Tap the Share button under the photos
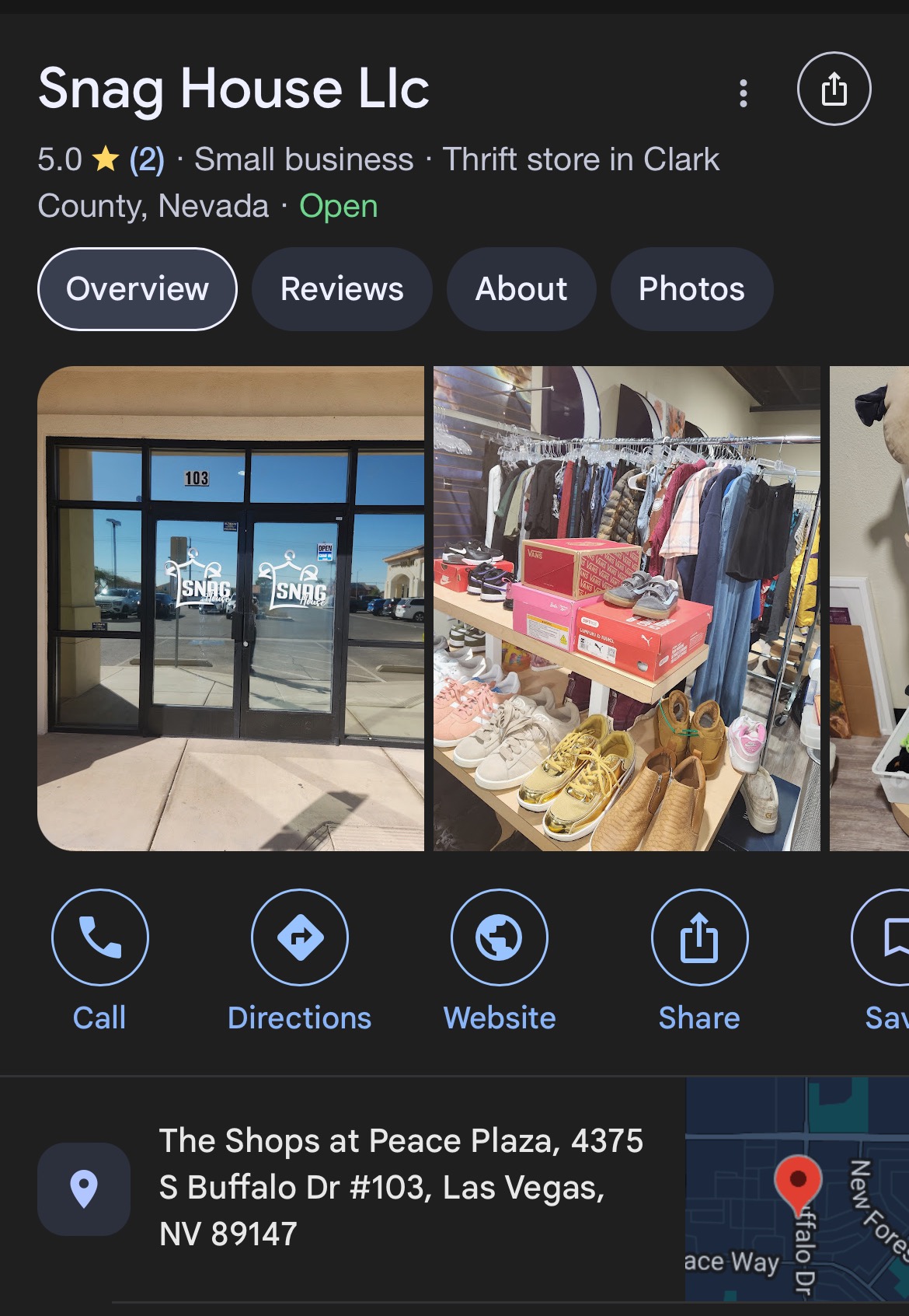Image resolution: width=909 pixels, height=1316 pixels. coord(699,937)
